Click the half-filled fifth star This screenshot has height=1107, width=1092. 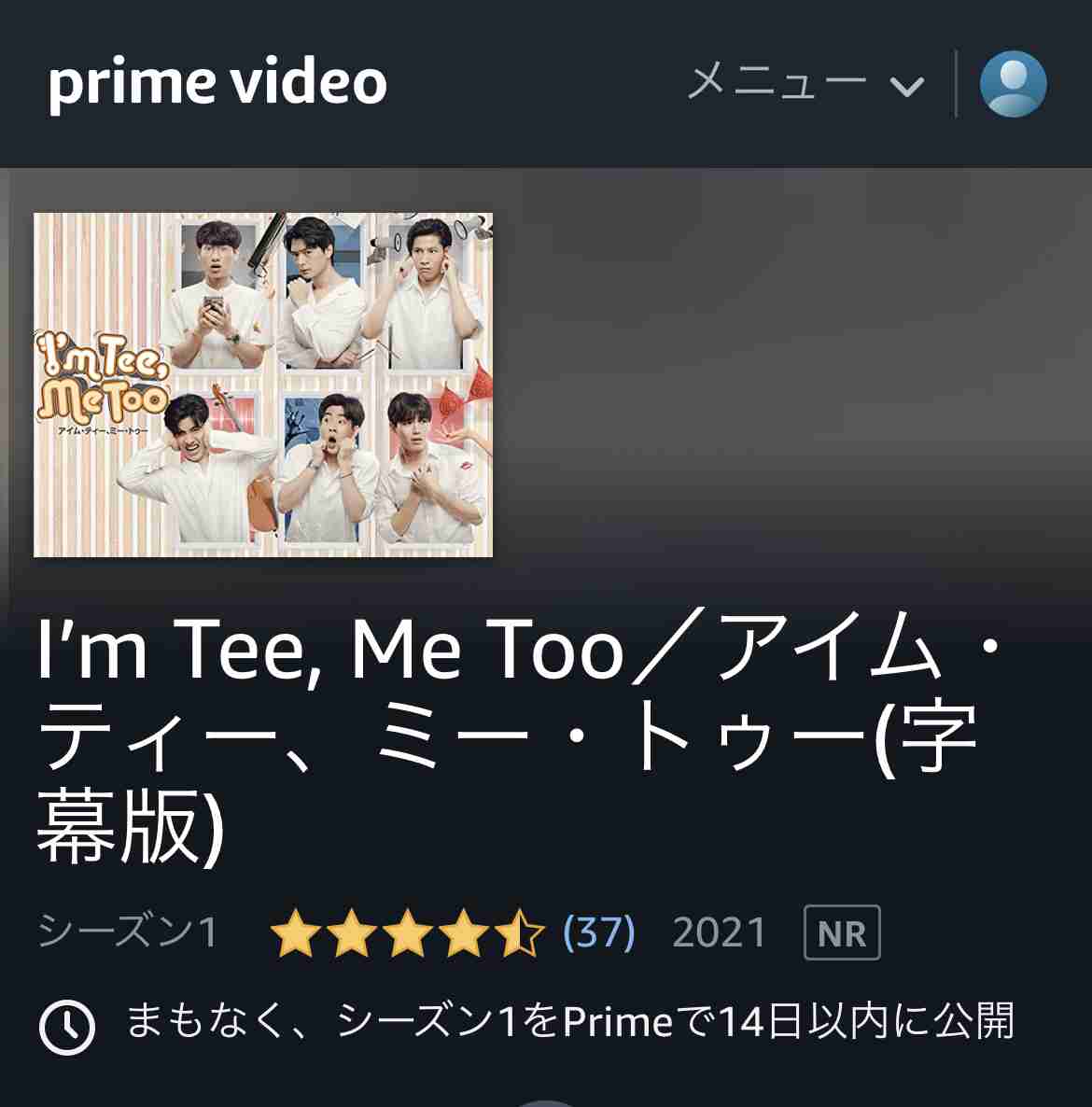point(520,932)
